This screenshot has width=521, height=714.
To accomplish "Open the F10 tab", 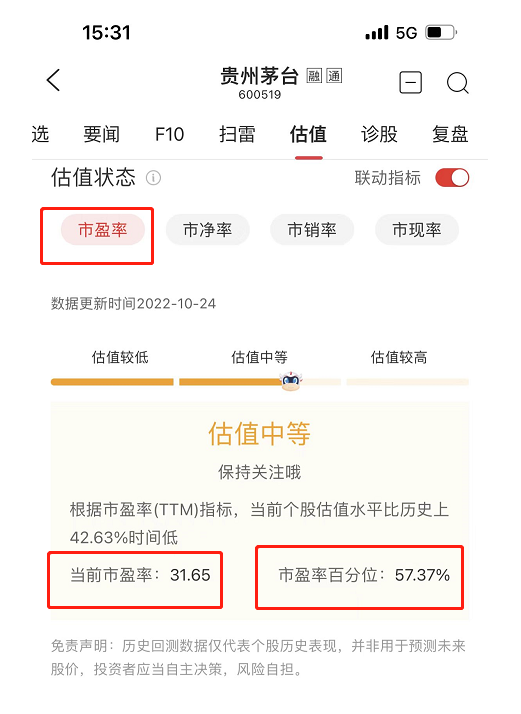I will 169,134.
